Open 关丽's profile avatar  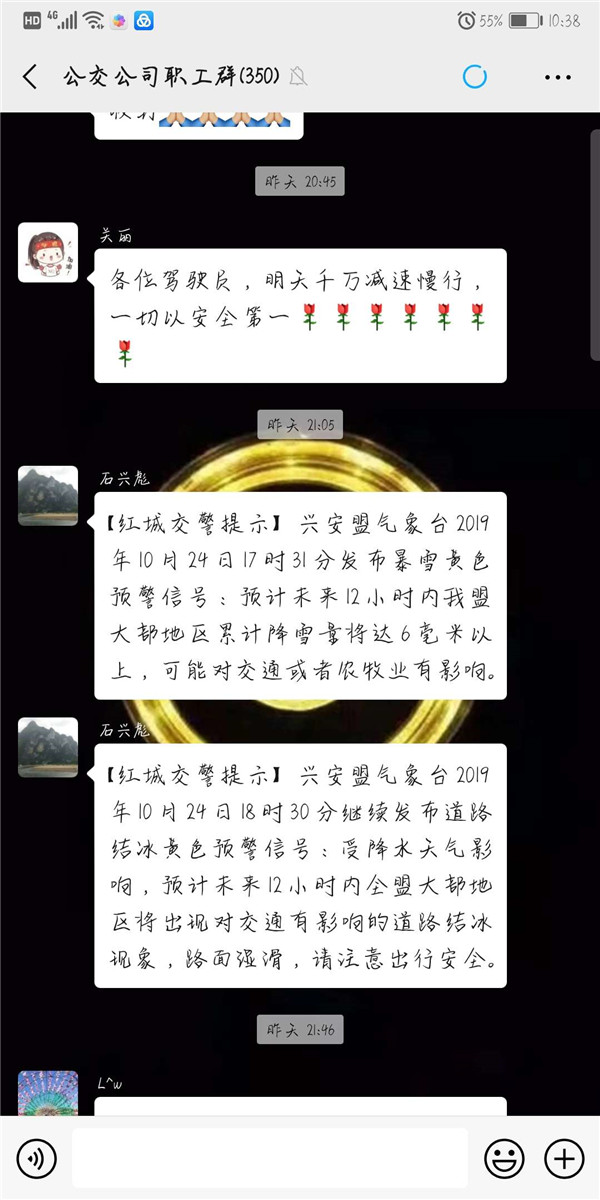[48, 253]
